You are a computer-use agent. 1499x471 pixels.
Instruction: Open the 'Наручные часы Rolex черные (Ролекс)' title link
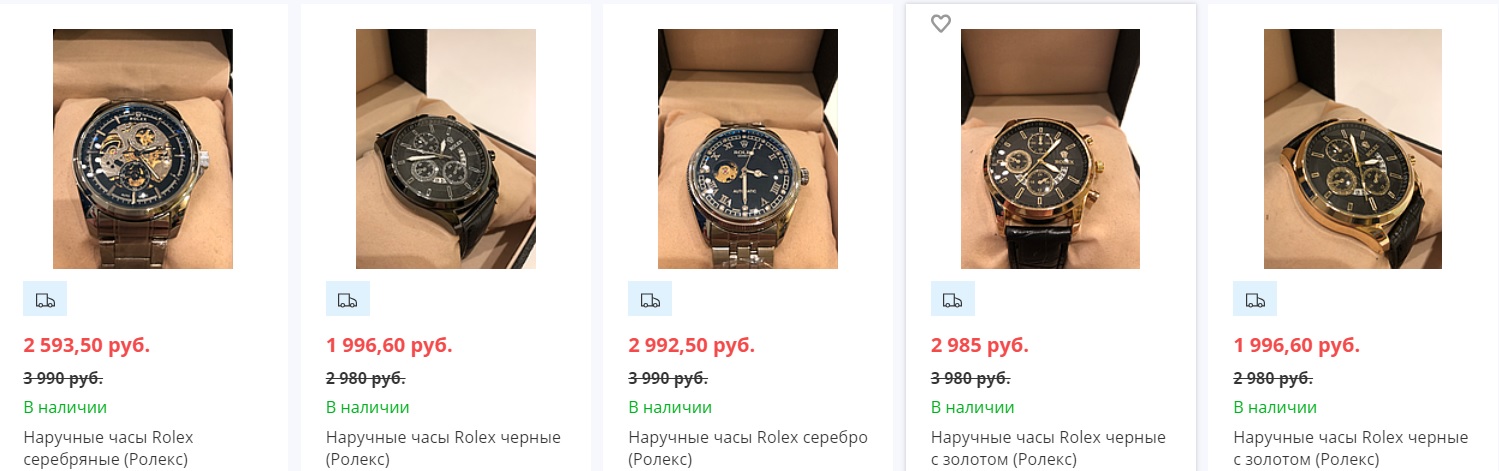443,448
